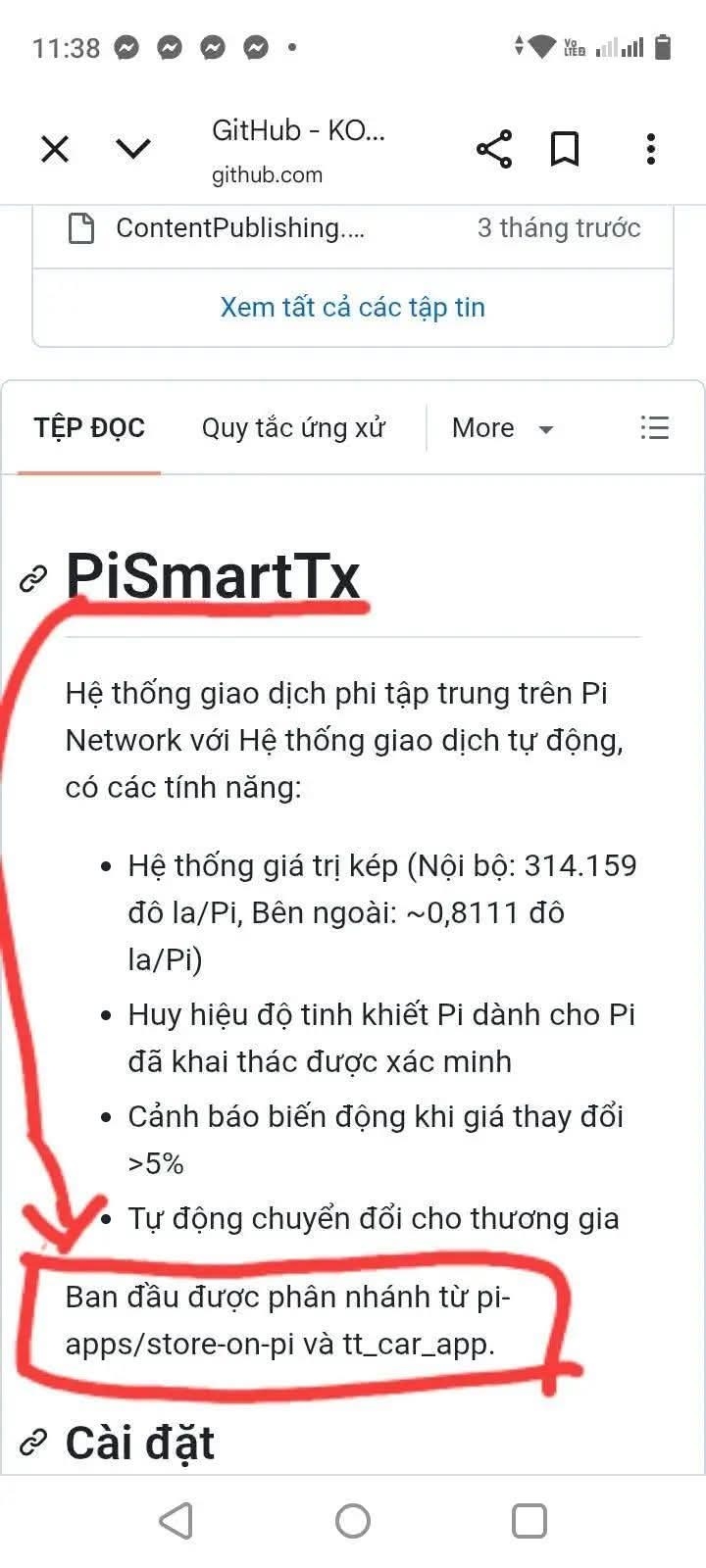Expand the More dropdown

coord(502,428)
